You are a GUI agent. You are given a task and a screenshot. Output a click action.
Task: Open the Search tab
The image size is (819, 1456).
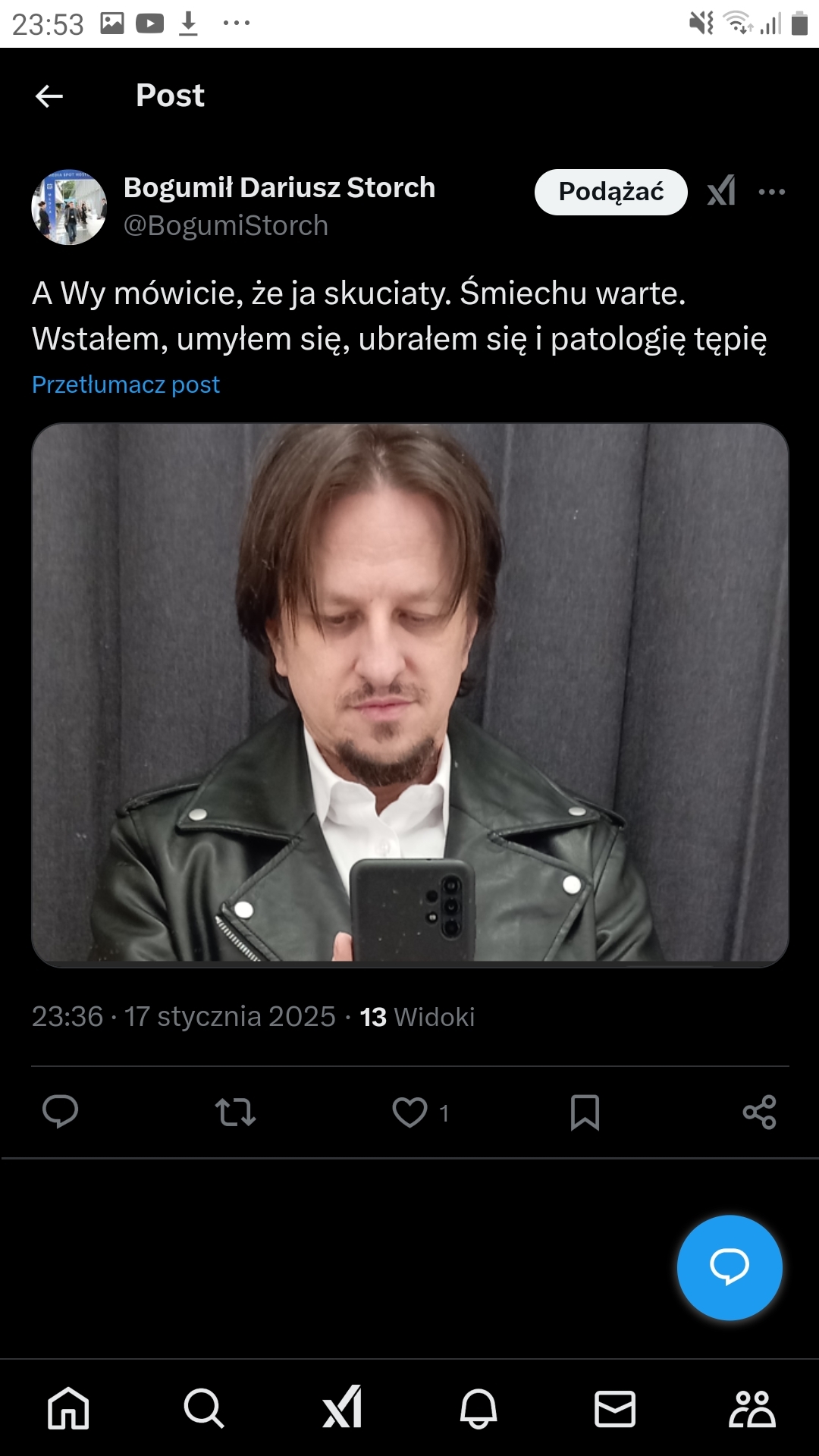click(x=204, y=1408)
